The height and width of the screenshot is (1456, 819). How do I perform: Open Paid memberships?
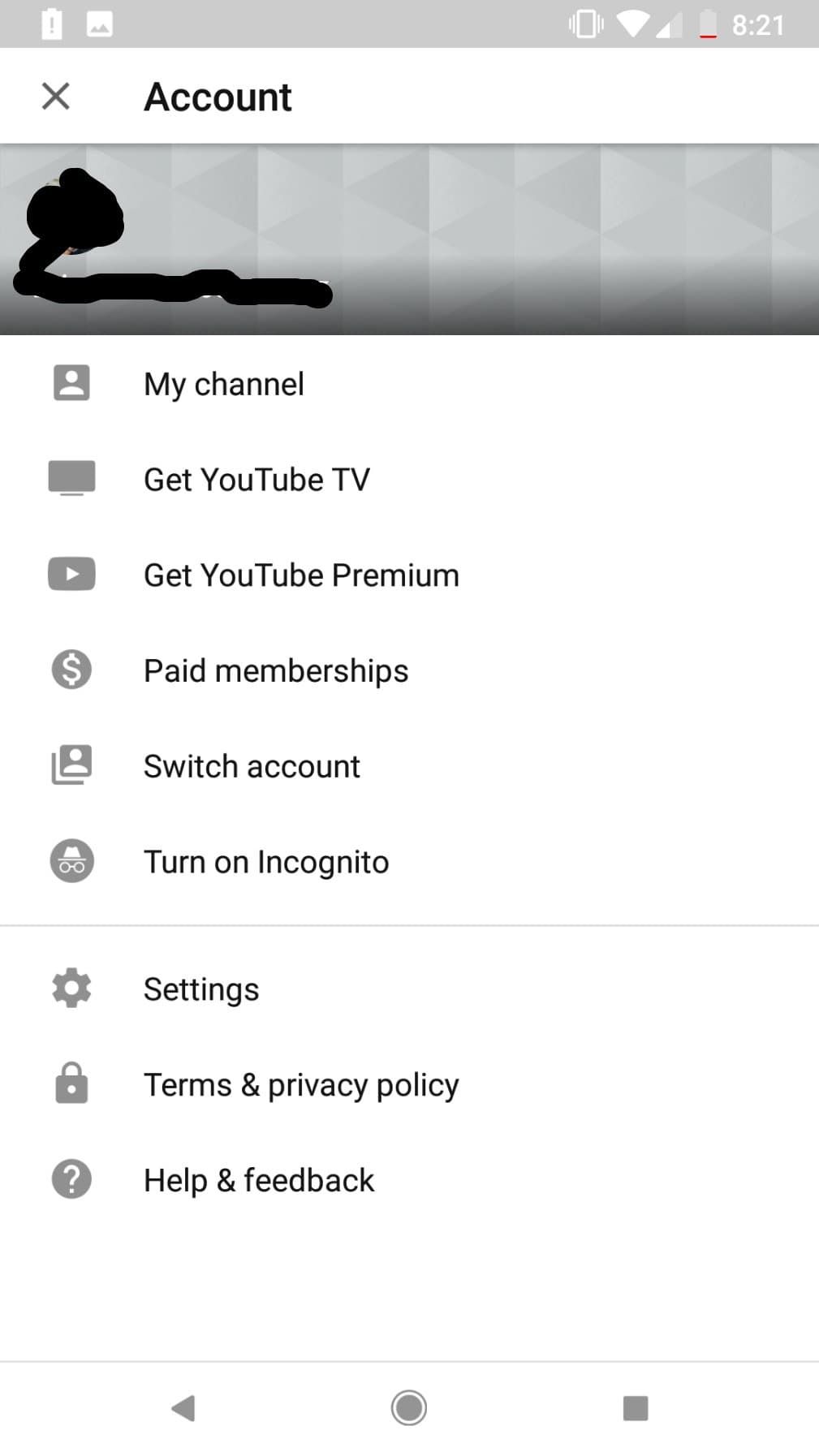click(x=276, y=670)
